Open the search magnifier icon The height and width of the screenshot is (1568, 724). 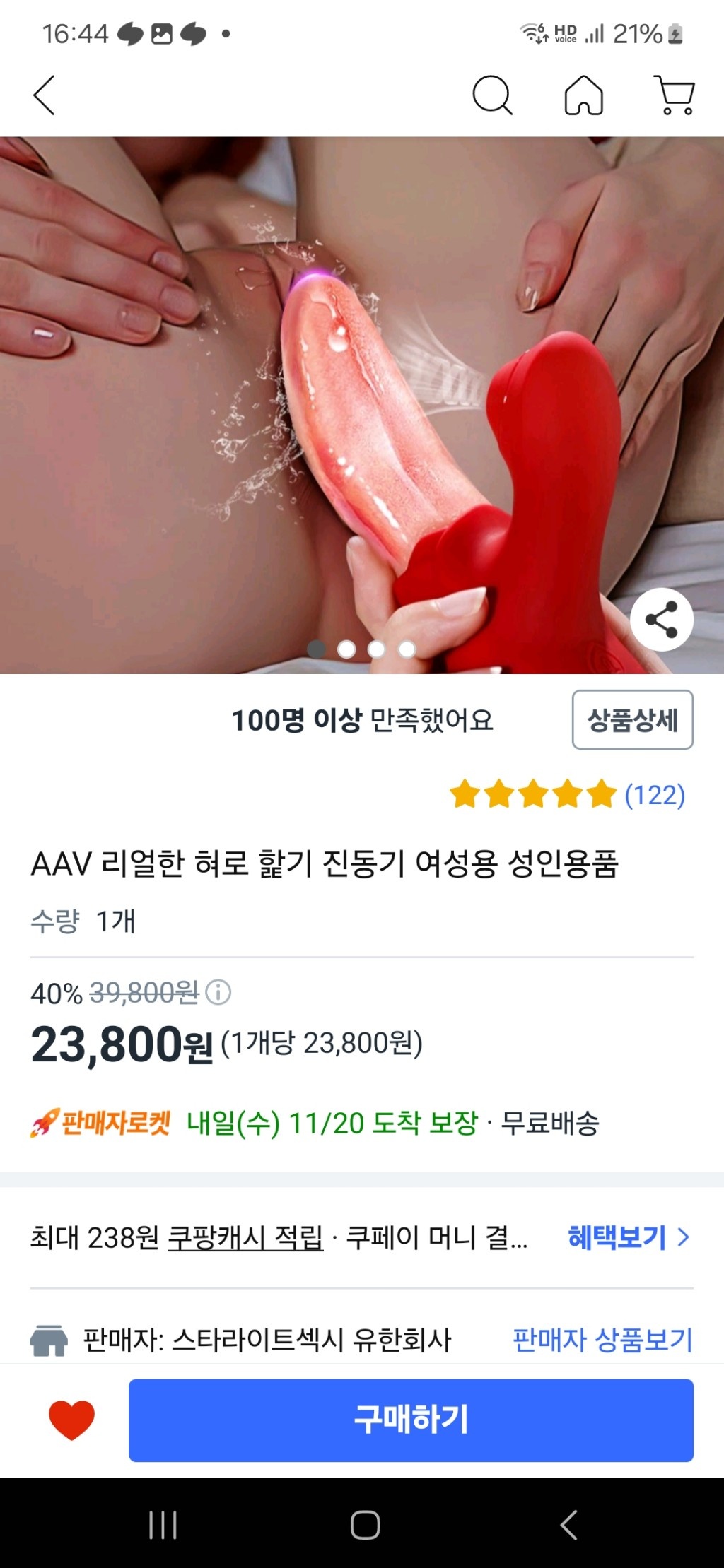click(x=492, y=95)
